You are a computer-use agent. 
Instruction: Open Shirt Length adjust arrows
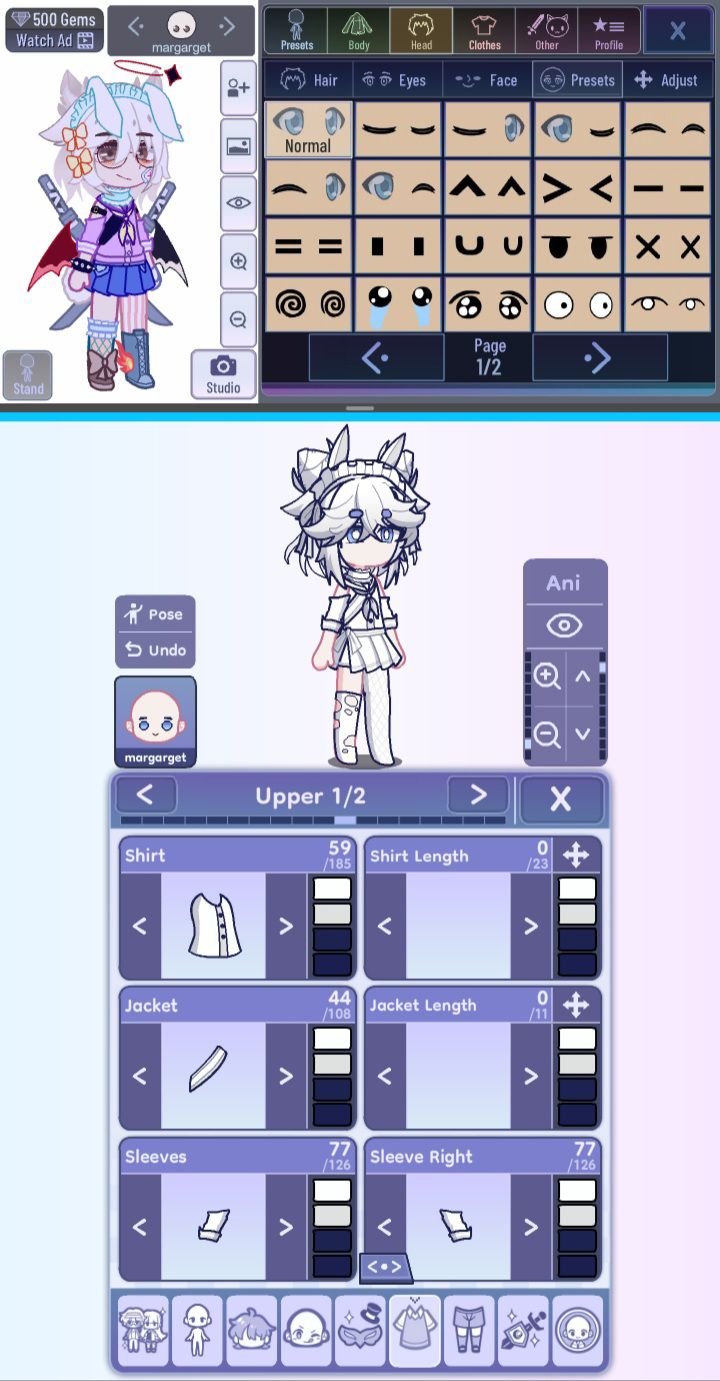(576, 855)
